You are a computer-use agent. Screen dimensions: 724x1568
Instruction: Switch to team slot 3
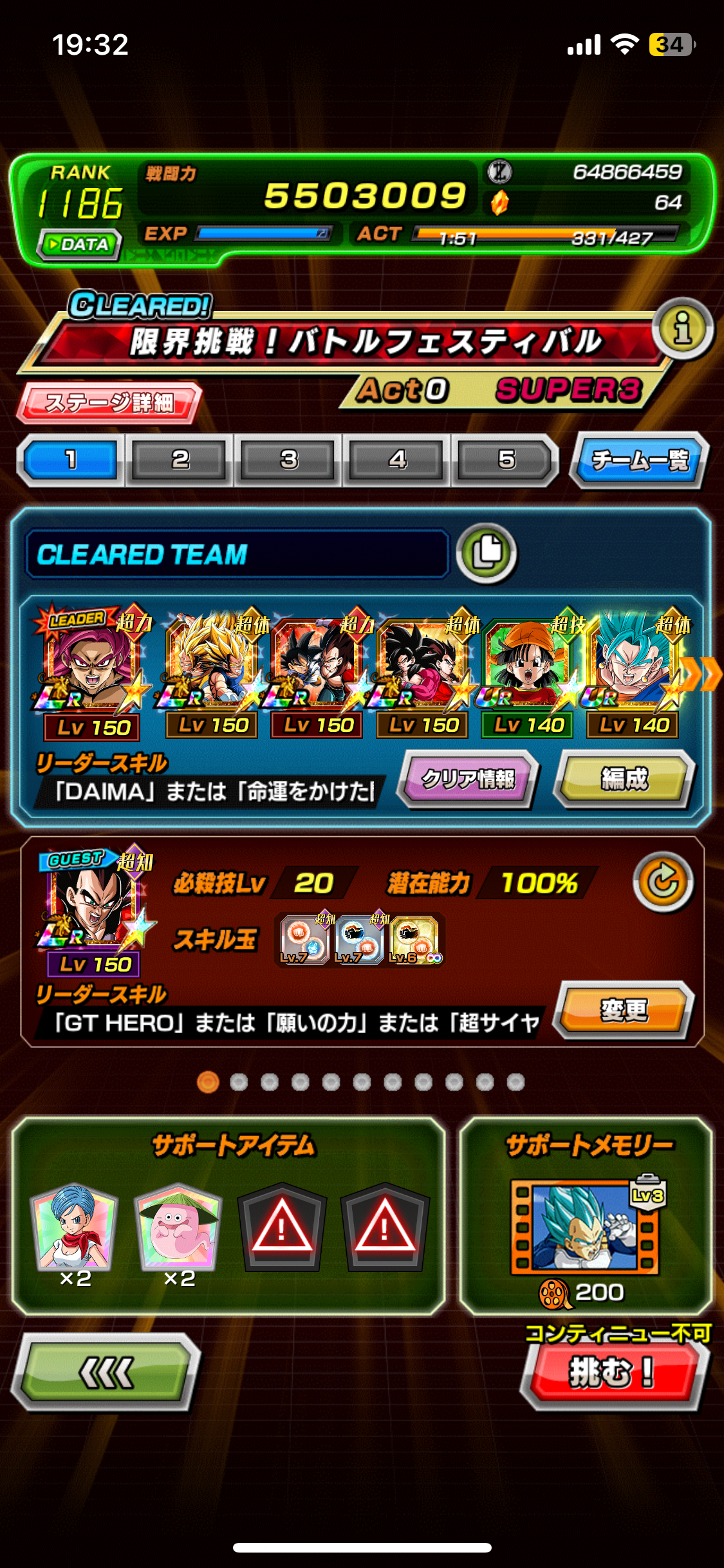[288, 460]
